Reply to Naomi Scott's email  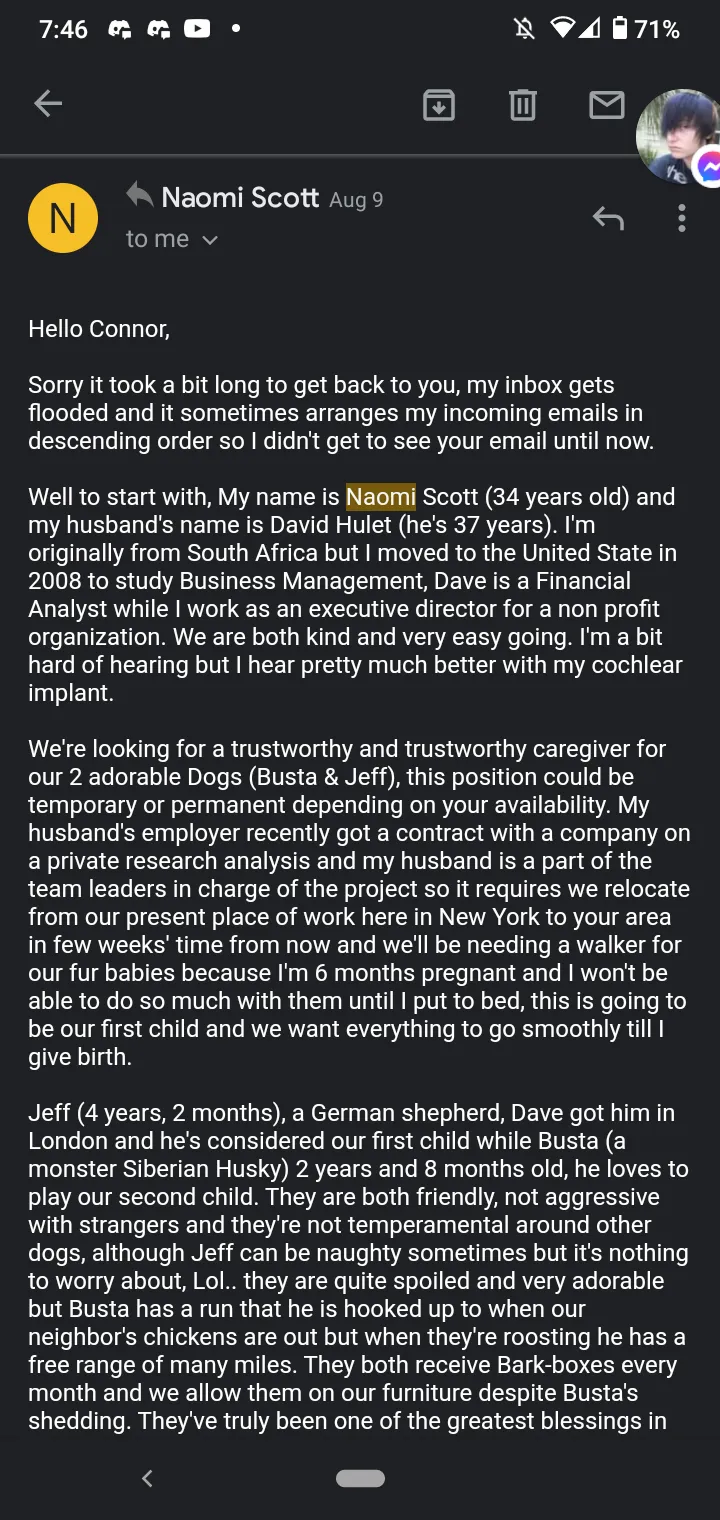(608, 217)
